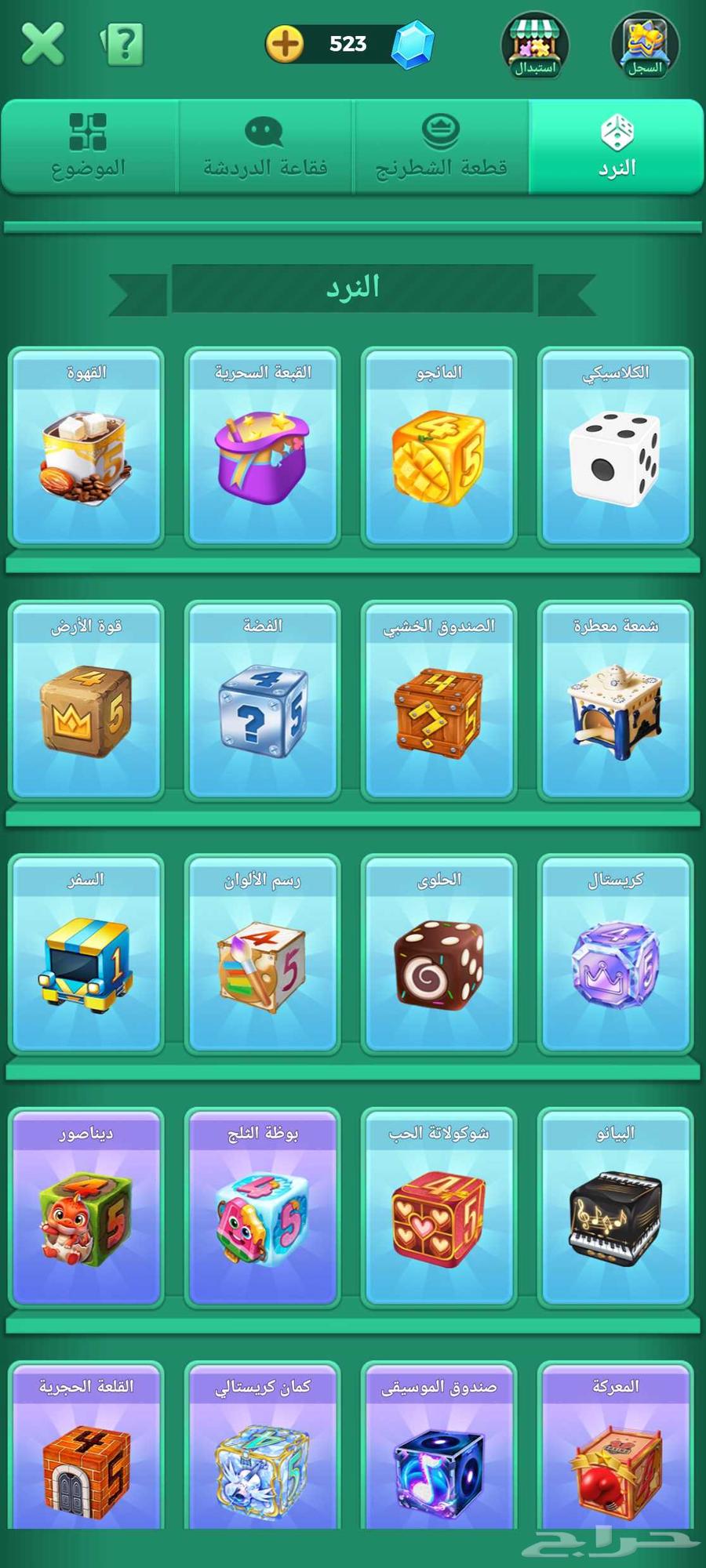This screenshot has height=1568, width=706.
Task: Choose the ديناصور dice card
Action: [86, 1207]
